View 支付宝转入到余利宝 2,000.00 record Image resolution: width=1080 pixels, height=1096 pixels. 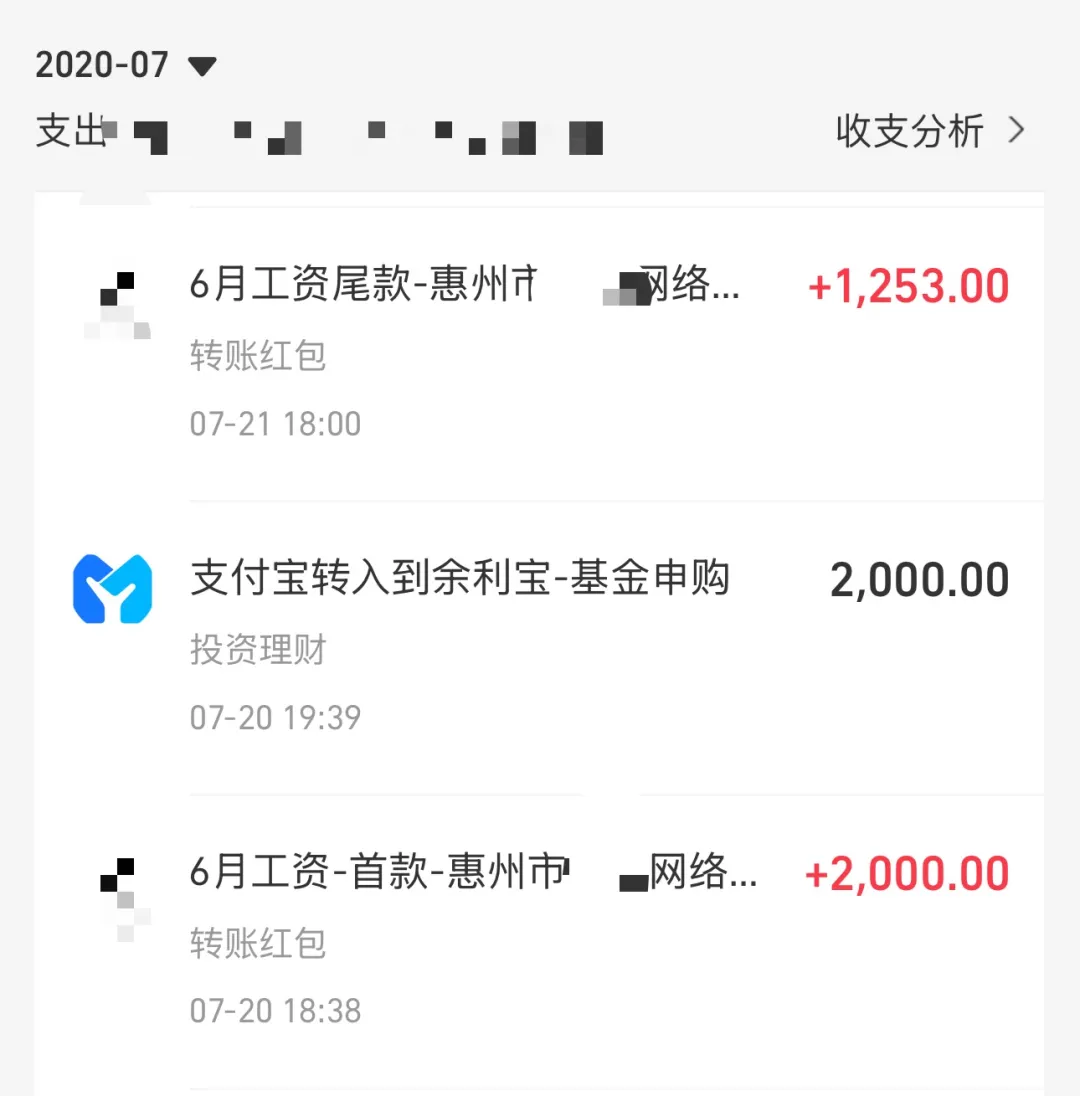pos(598,647)
